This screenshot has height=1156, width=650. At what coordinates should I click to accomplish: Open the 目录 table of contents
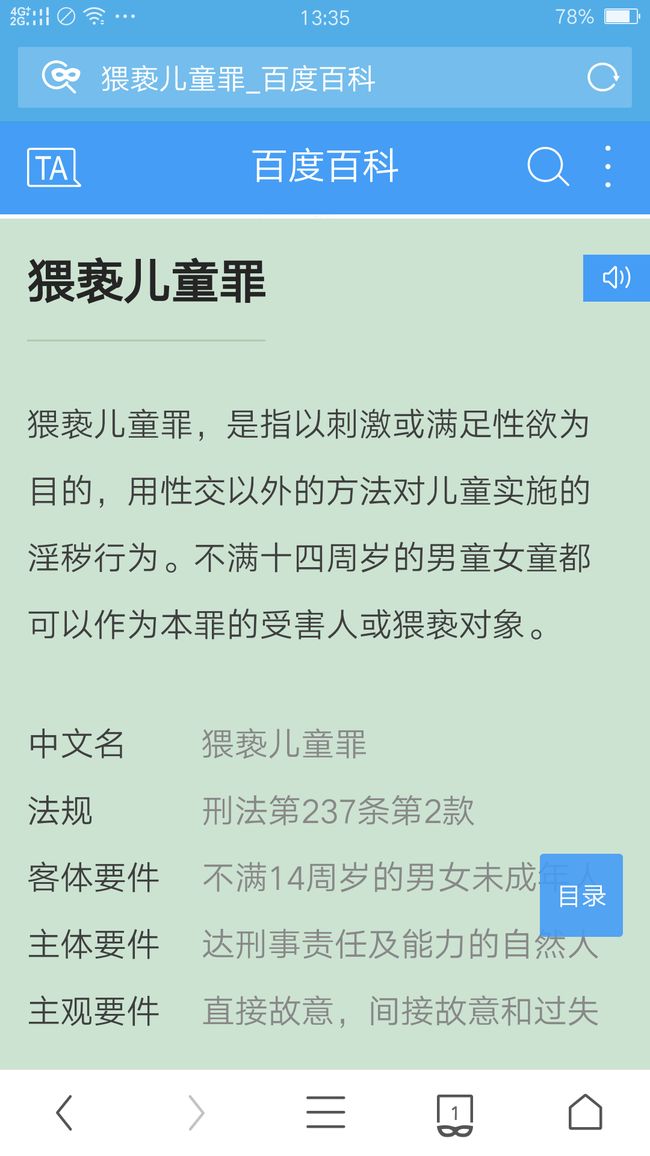(581, 895)
